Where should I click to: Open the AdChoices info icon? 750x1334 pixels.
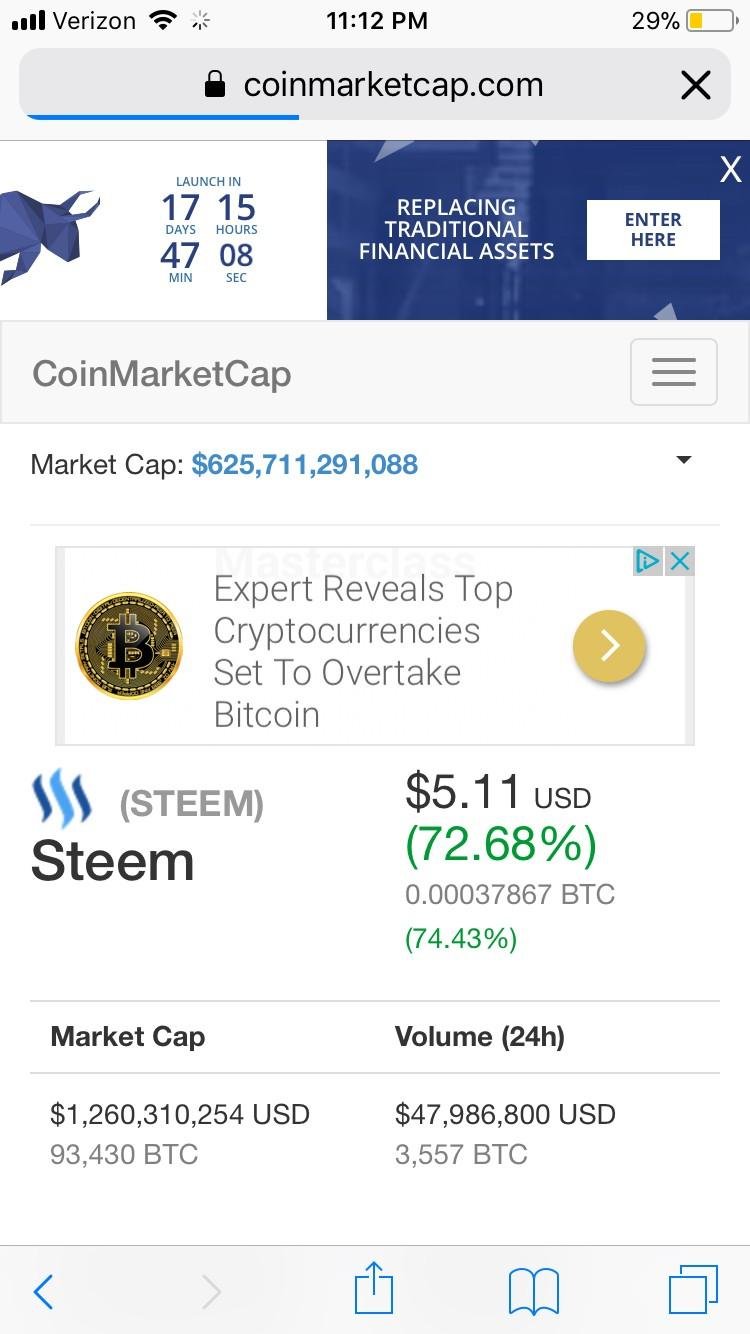[x=649, y=561]
